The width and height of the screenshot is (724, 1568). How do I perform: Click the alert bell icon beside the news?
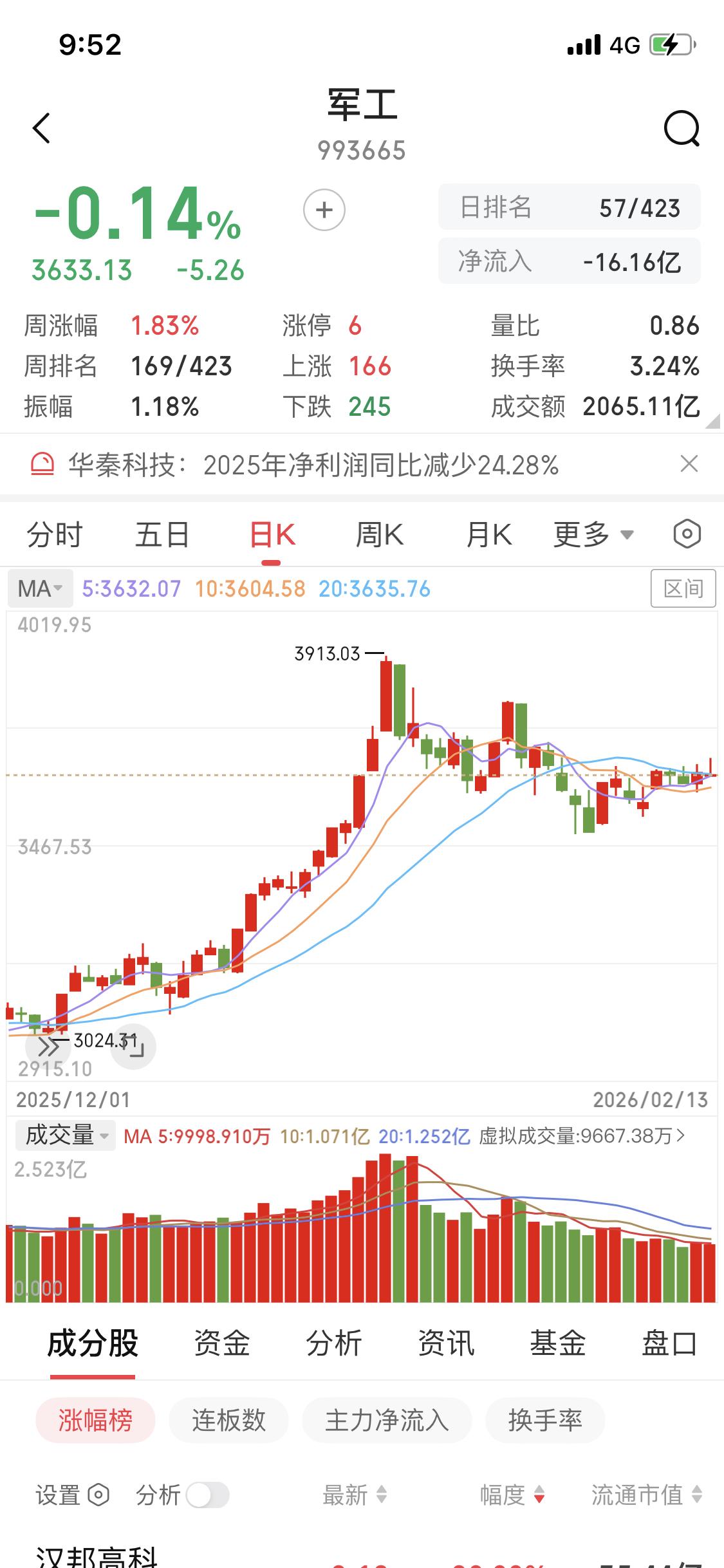pos(42,465)
